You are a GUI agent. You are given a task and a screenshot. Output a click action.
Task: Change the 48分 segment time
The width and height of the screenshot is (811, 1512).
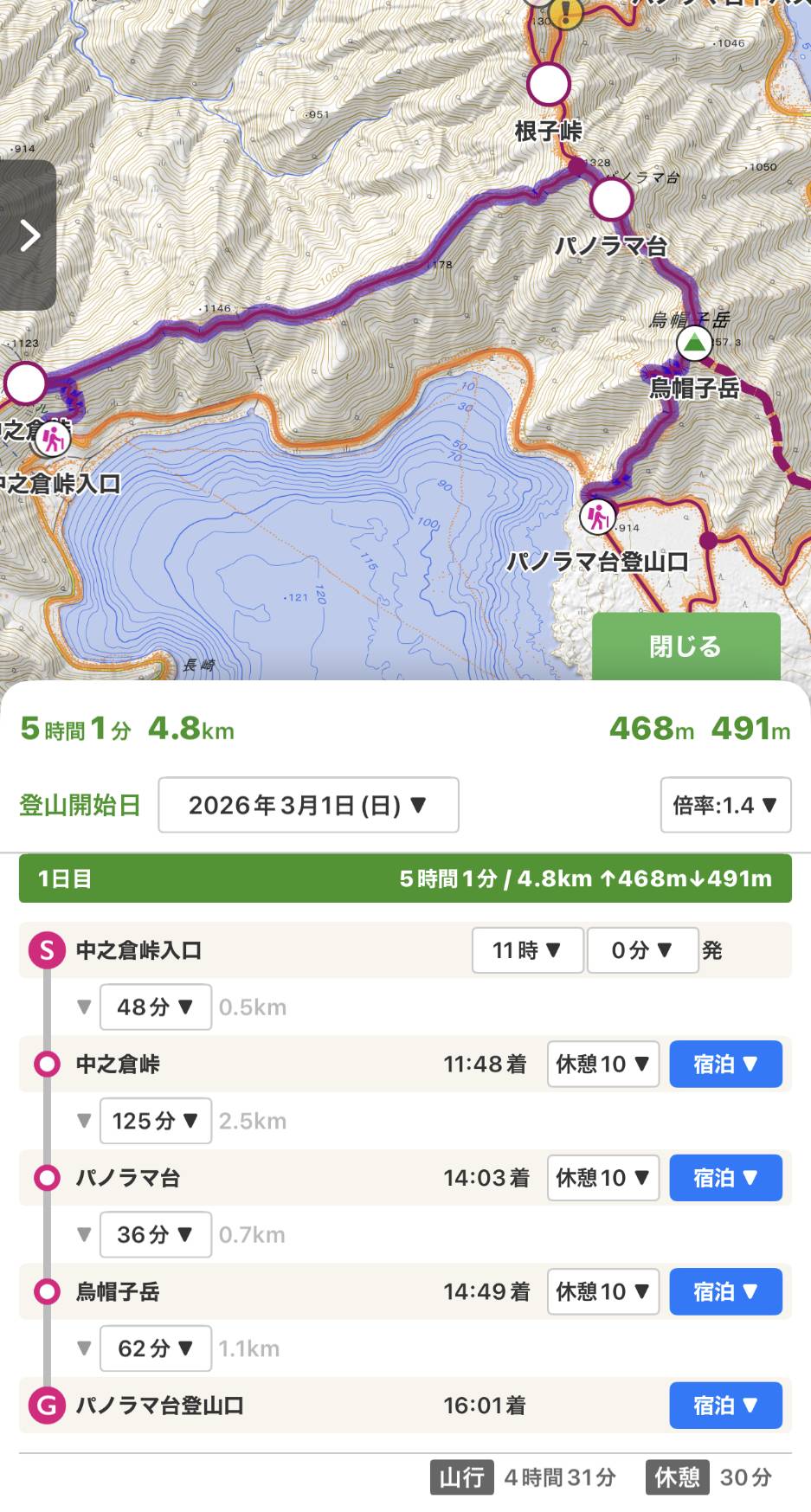pos(156,1007)
